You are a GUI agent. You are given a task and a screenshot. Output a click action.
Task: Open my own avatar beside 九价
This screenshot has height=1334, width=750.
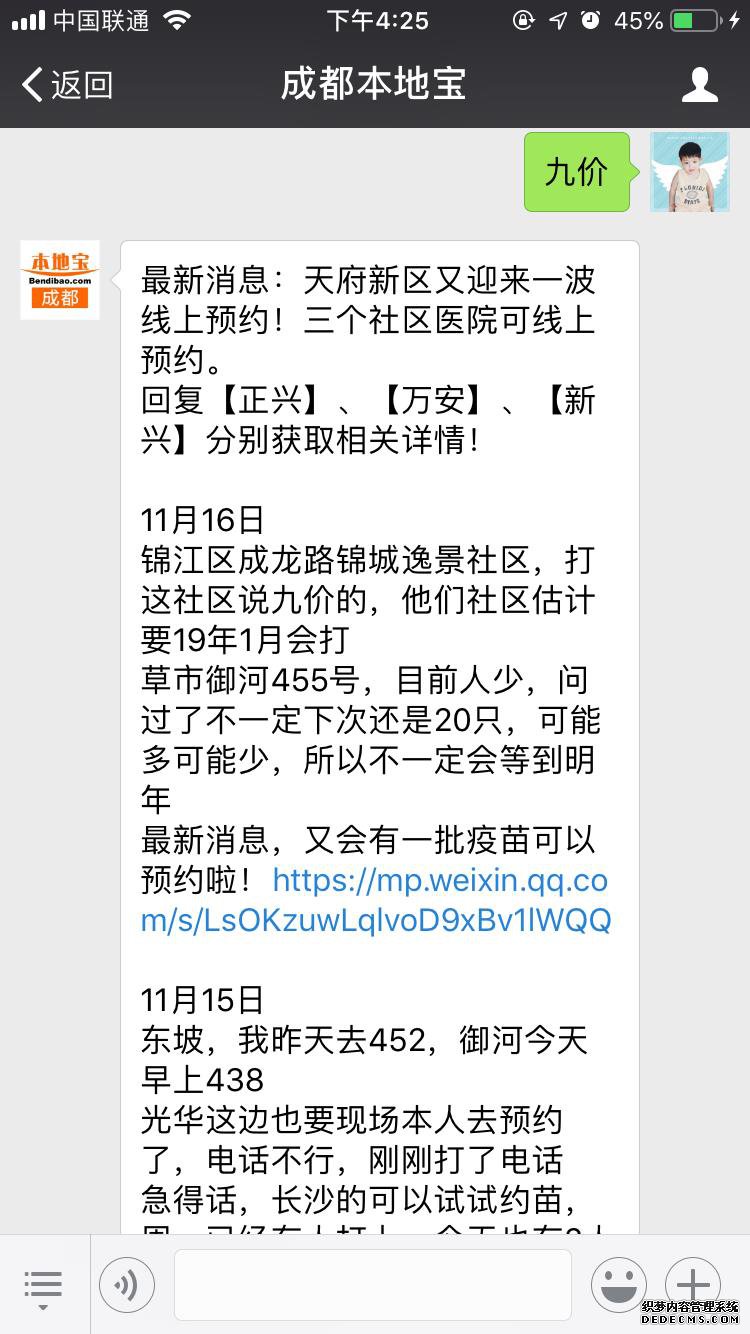690,172
